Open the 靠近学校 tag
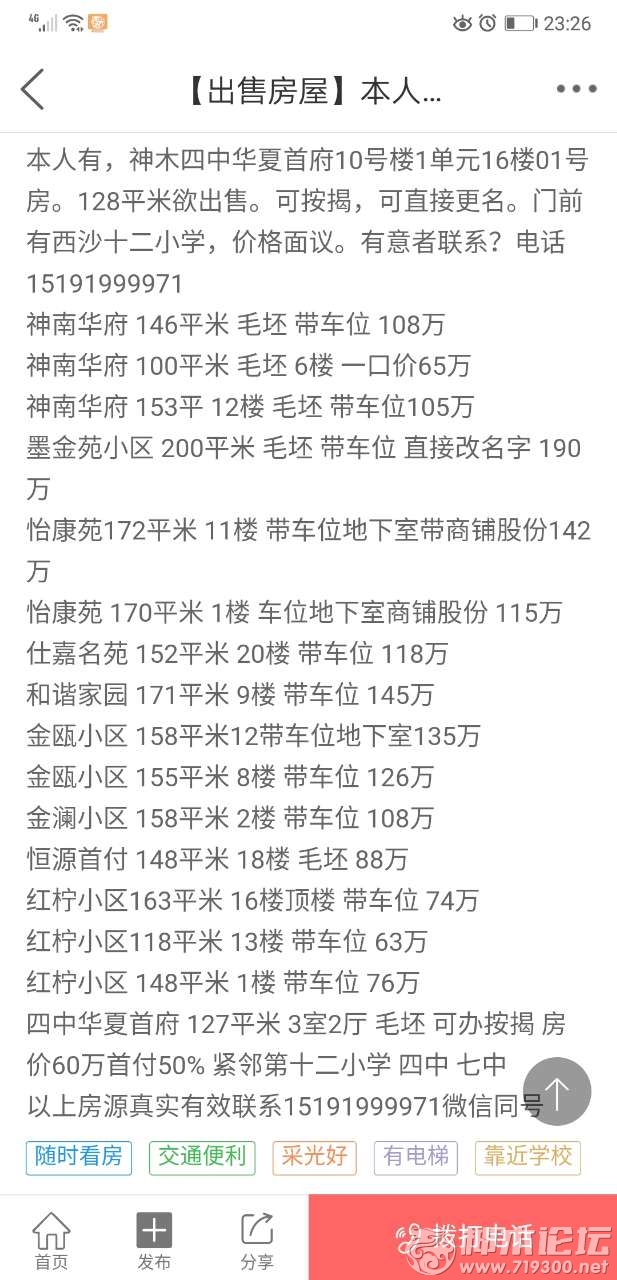 click(x=528, y=1157)
